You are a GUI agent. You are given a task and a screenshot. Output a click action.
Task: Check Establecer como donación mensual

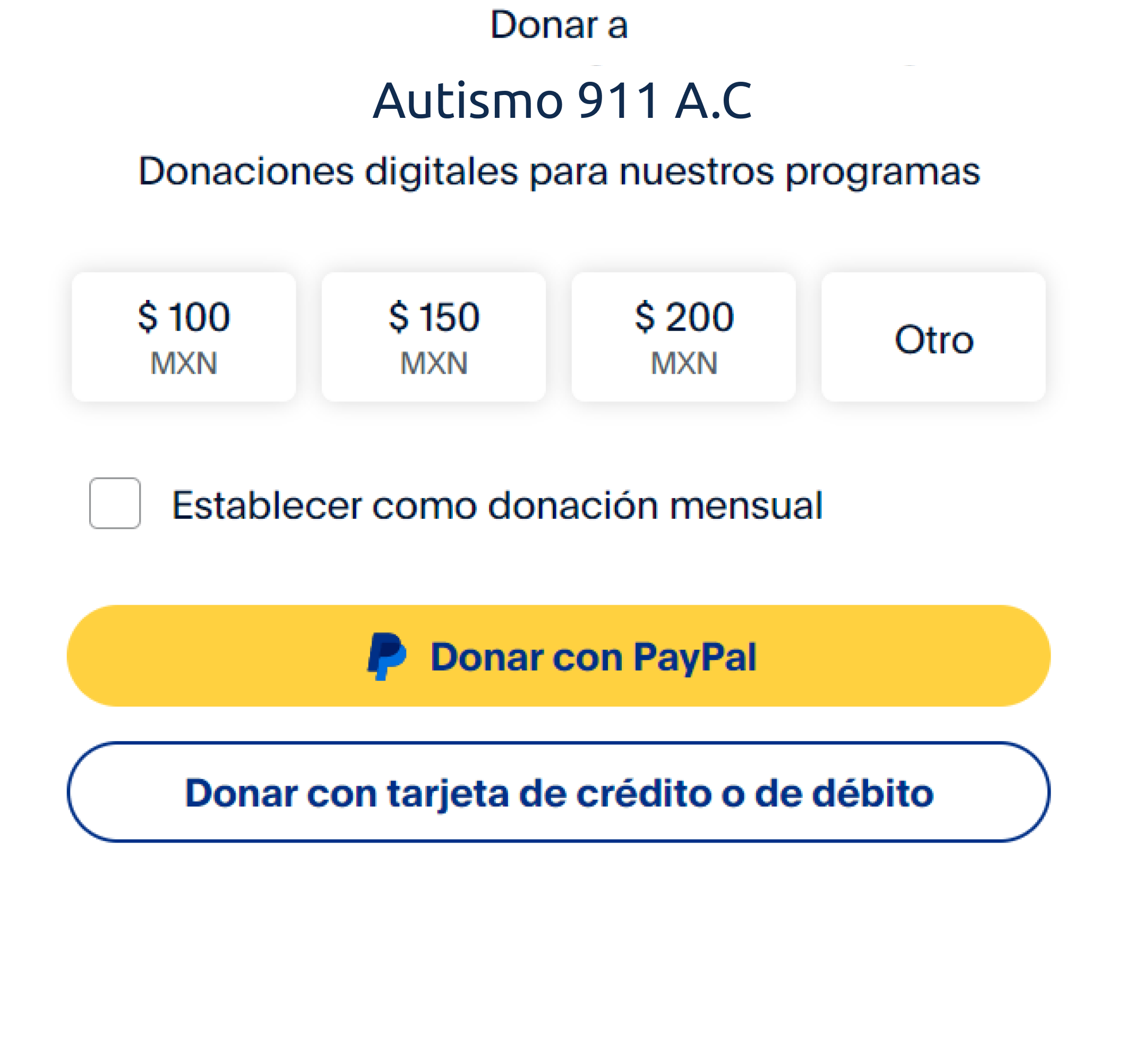tap(115, 504)
